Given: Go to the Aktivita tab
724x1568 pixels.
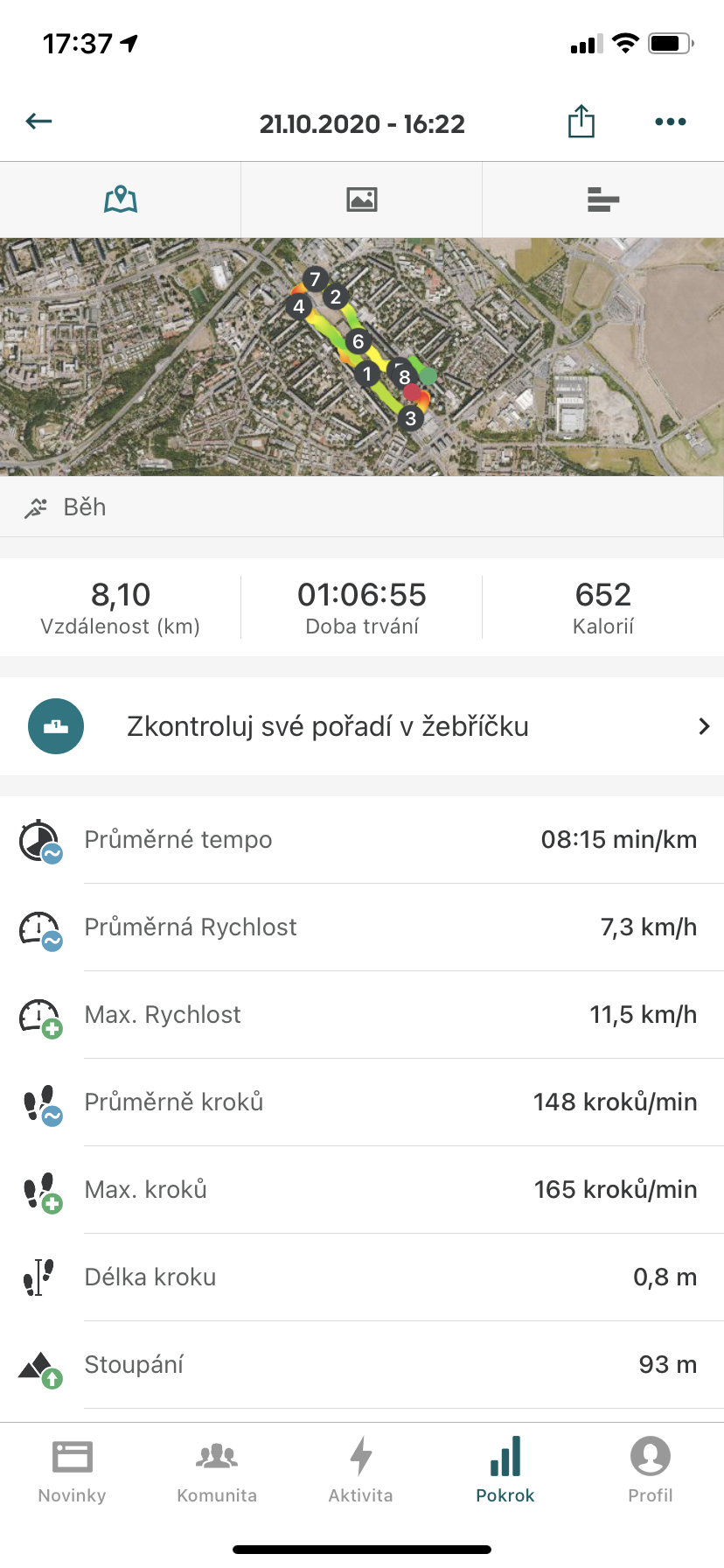Looking at the screenshot, I should 361,1472.
